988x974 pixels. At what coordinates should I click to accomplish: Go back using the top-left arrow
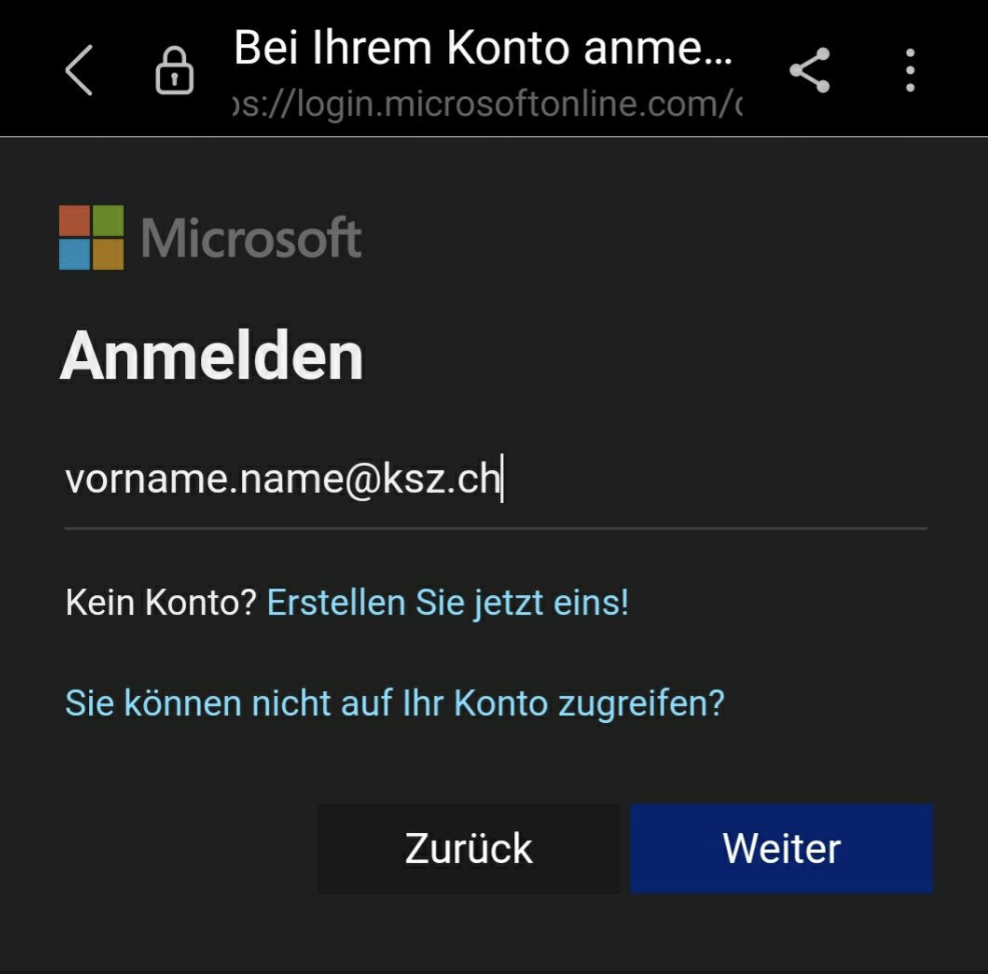tap(78, 71)
